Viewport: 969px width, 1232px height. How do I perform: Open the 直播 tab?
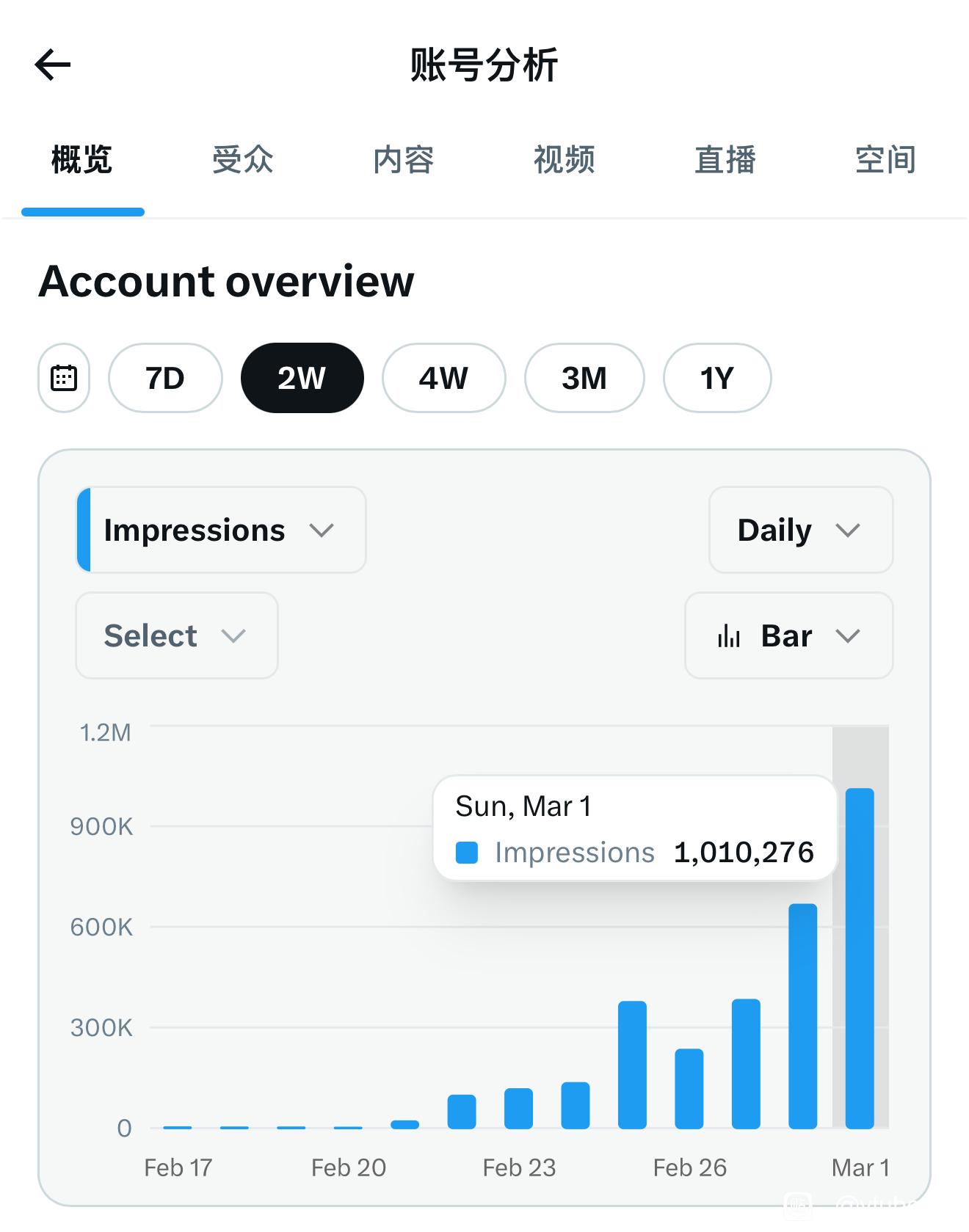coord(725,159)
